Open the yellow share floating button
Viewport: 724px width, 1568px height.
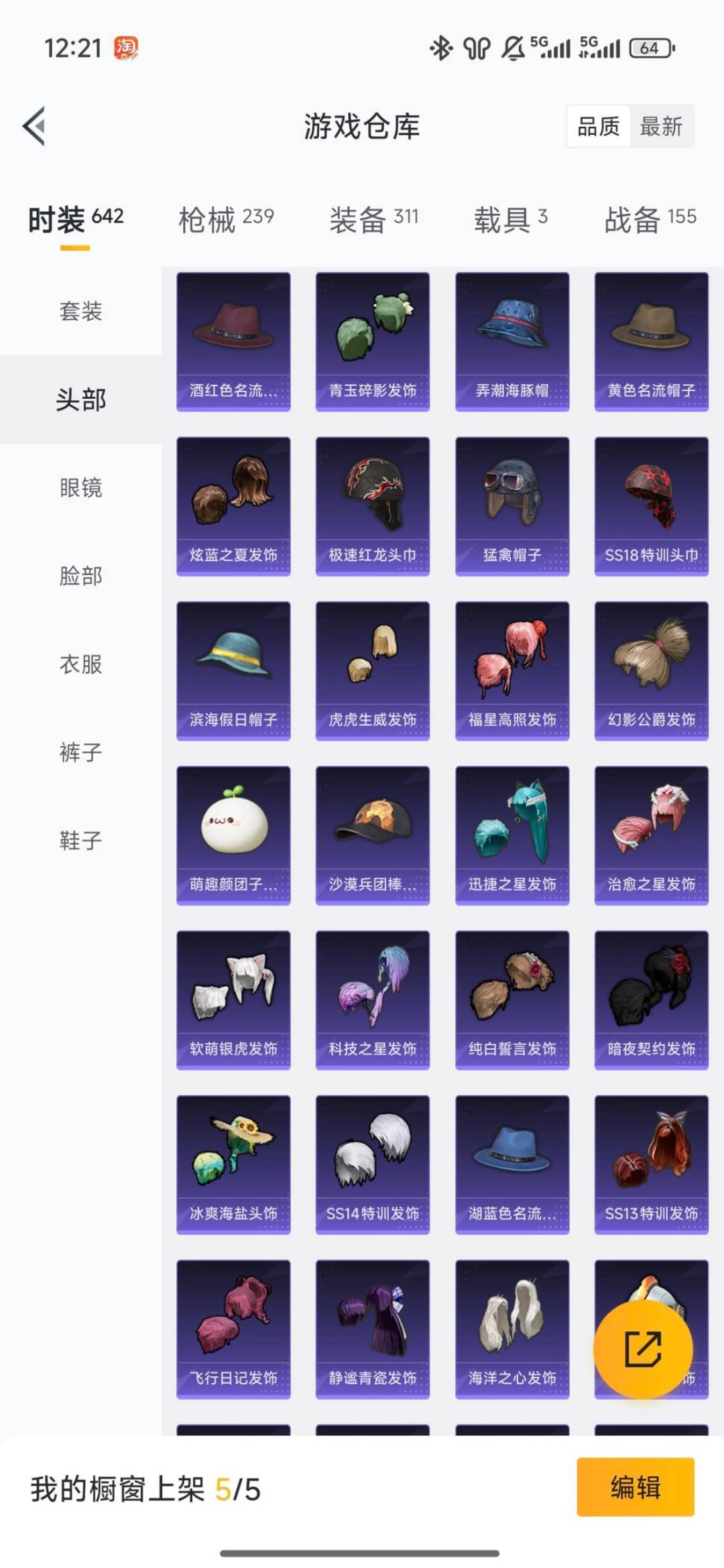[645, 1349]
